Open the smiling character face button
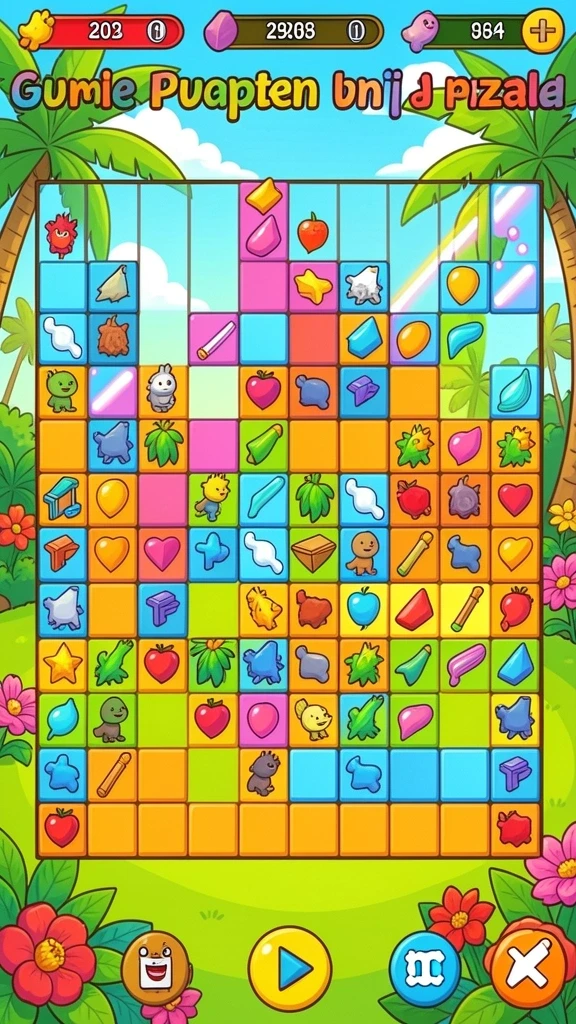 point(156,968)
